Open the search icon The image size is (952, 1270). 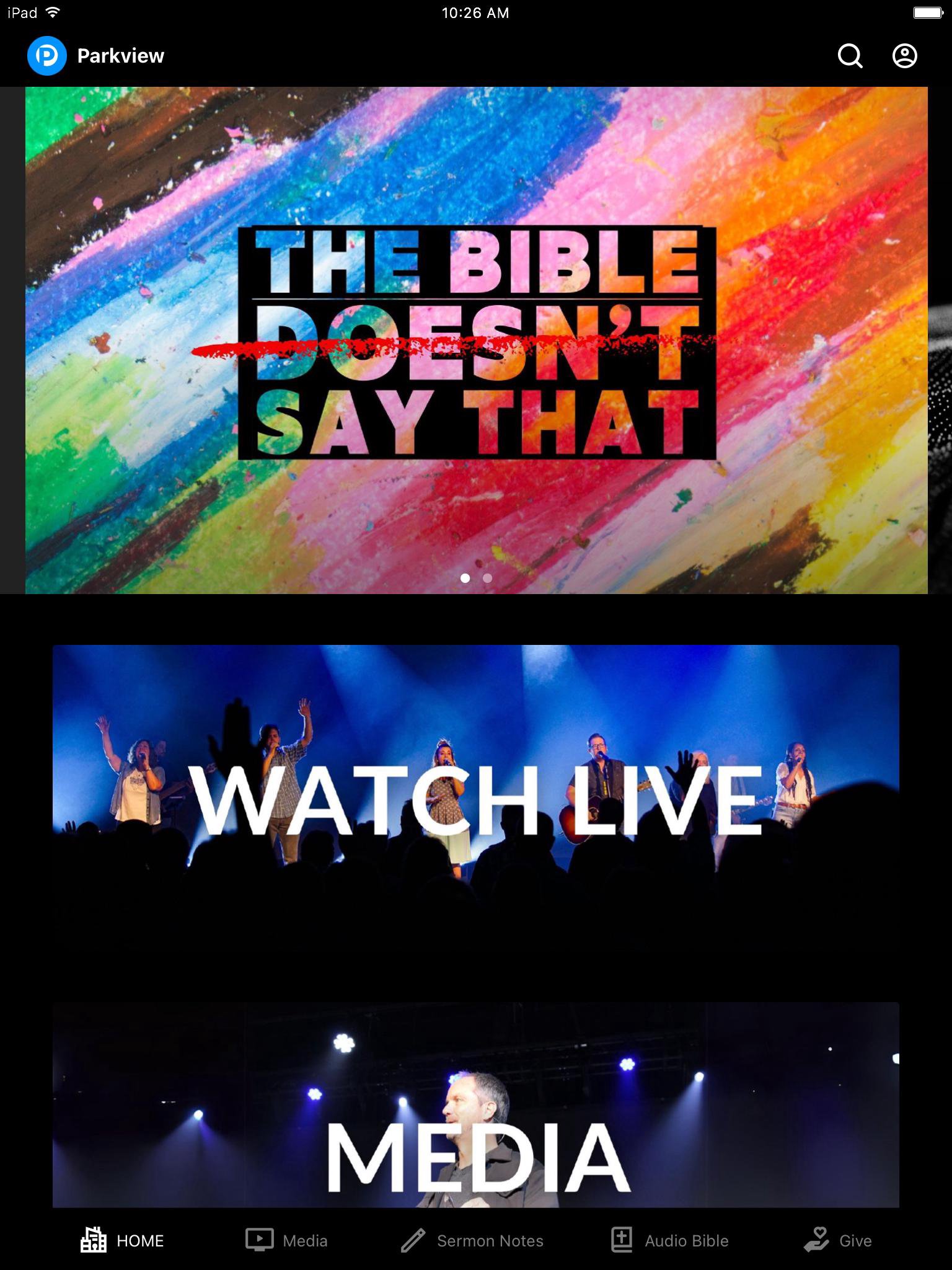pos(850,56)
